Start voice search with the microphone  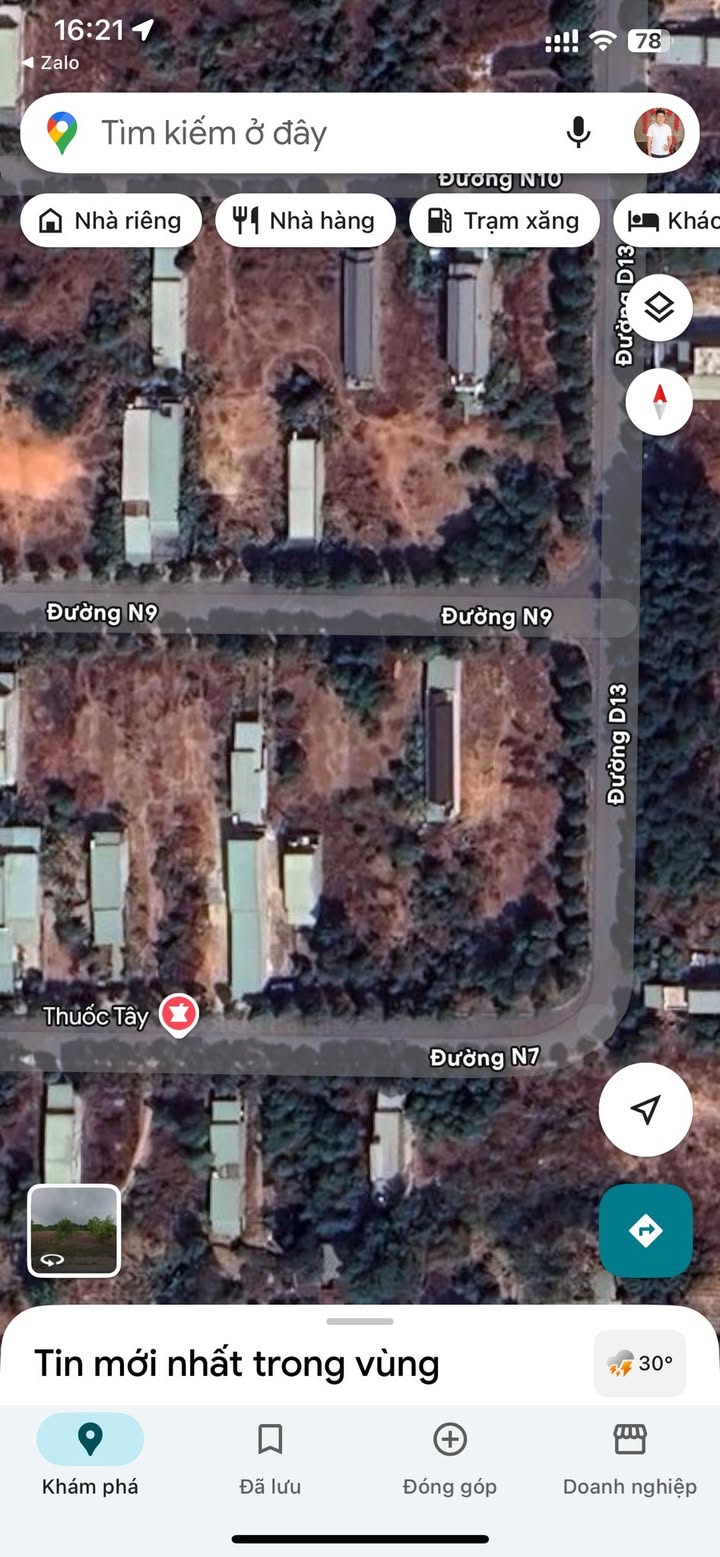[578, 133]
